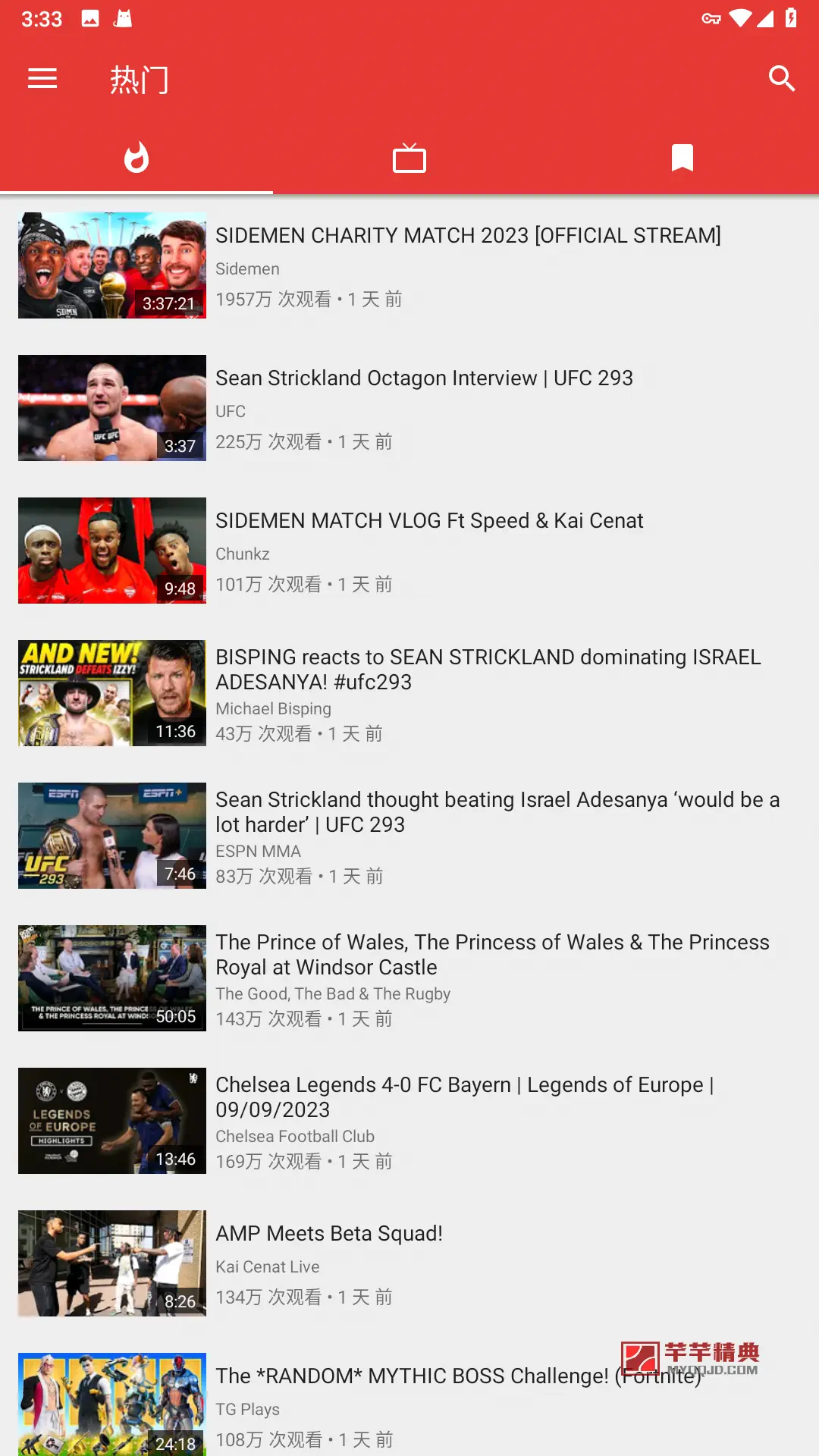Watch BISPING reacts to SEAN STRICKLAND video
Screen dimensions: 819x1456
(409, 693)
